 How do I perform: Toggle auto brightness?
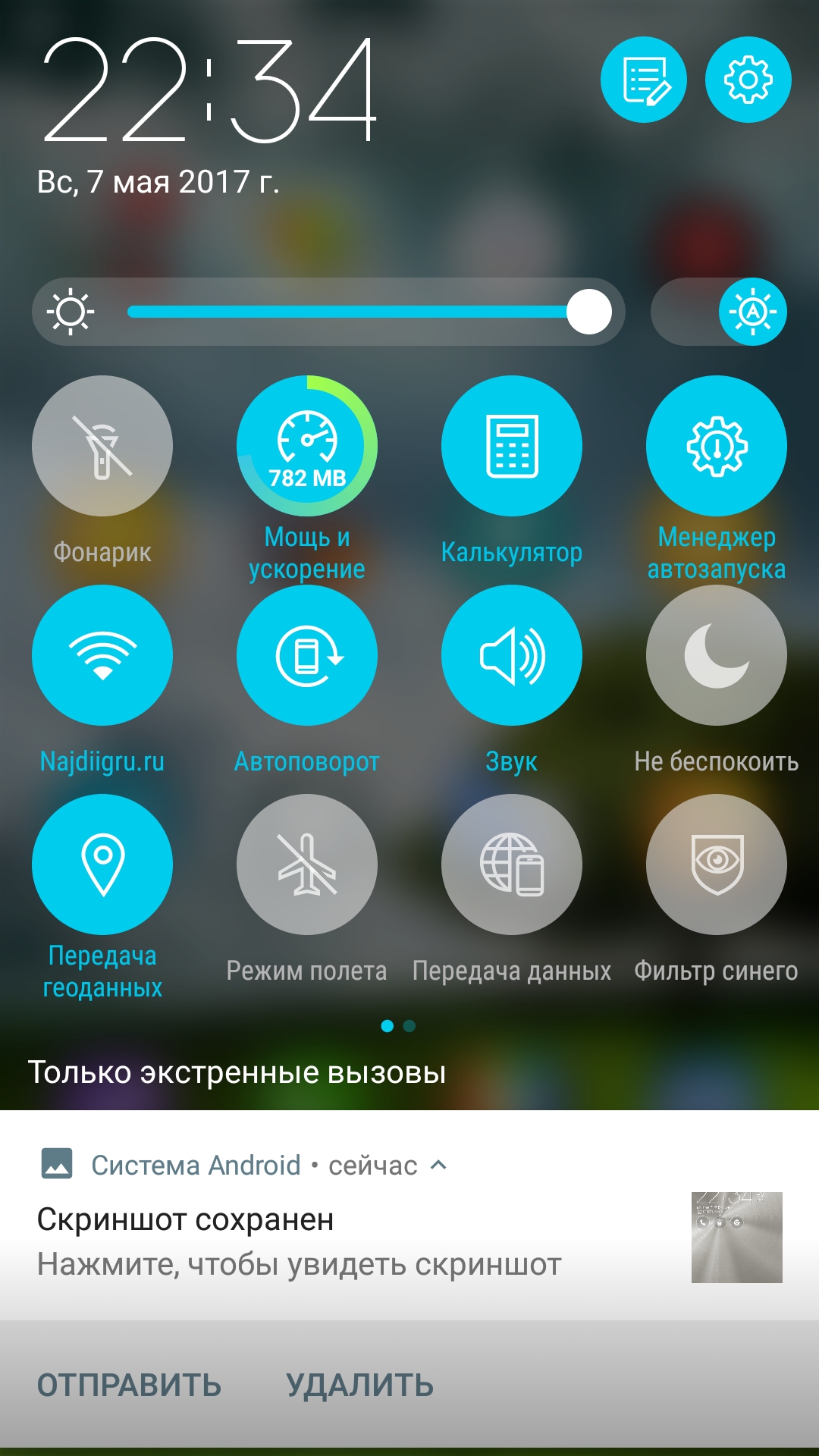click(752, 312)
